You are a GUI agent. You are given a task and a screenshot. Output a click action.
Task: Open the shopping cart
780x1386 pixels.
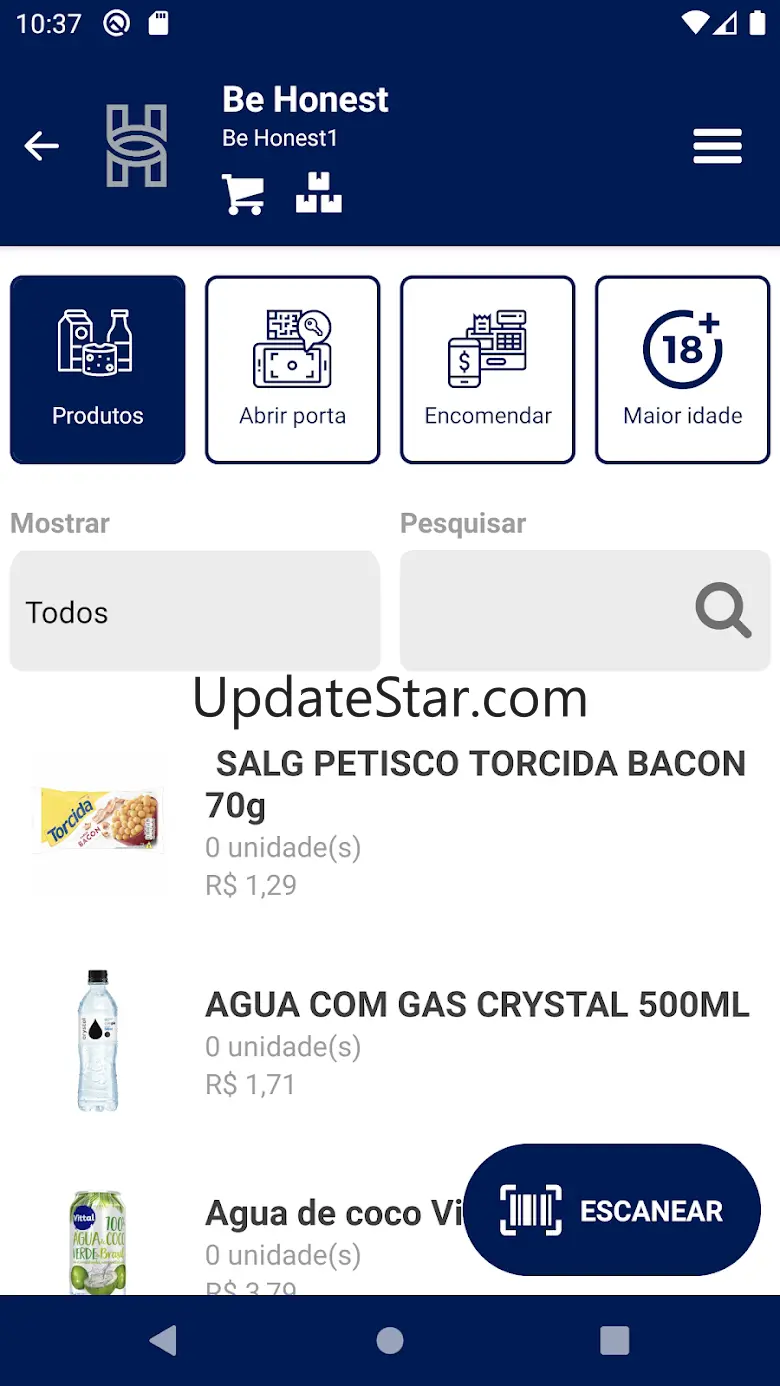click(x=243, y=194)
